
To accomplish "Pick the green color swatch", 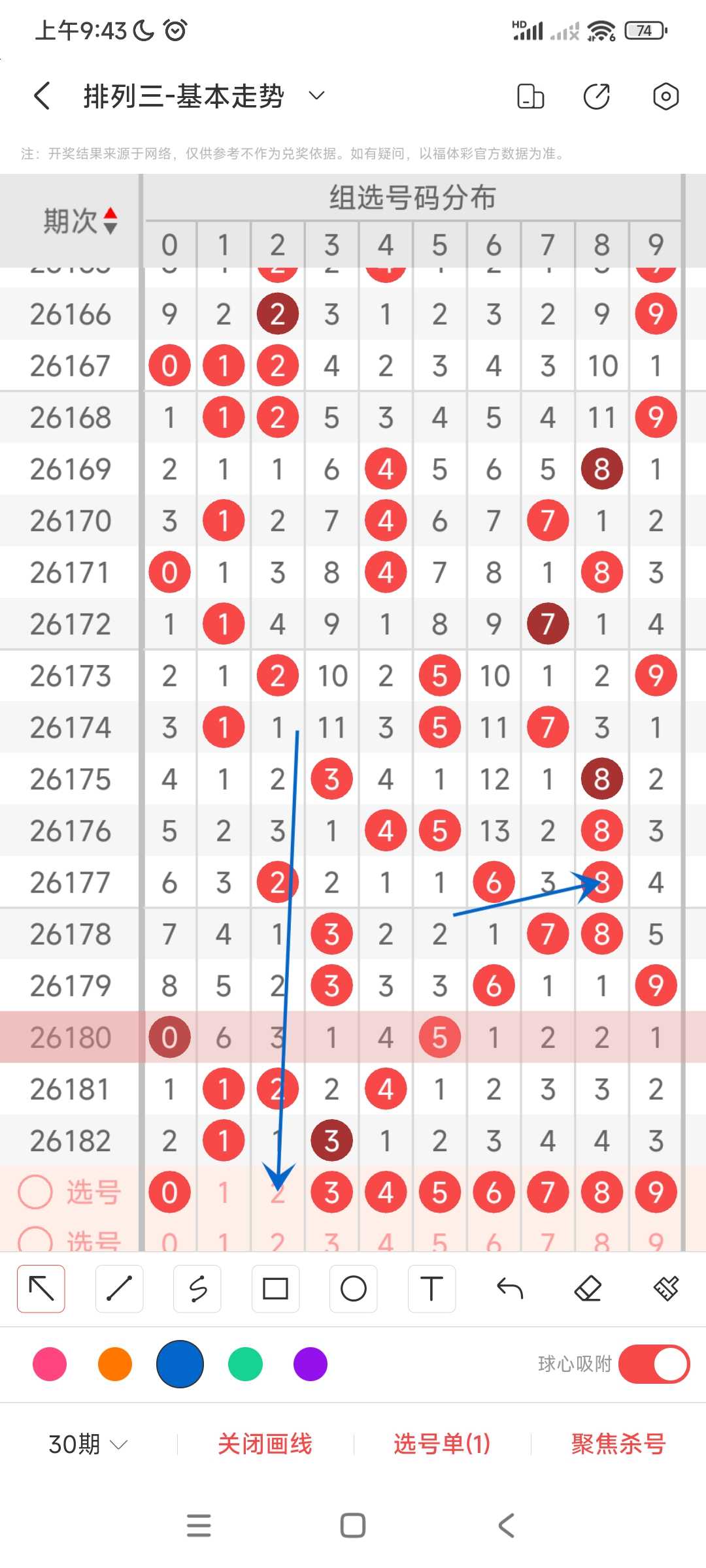I will click(245, 1364).
